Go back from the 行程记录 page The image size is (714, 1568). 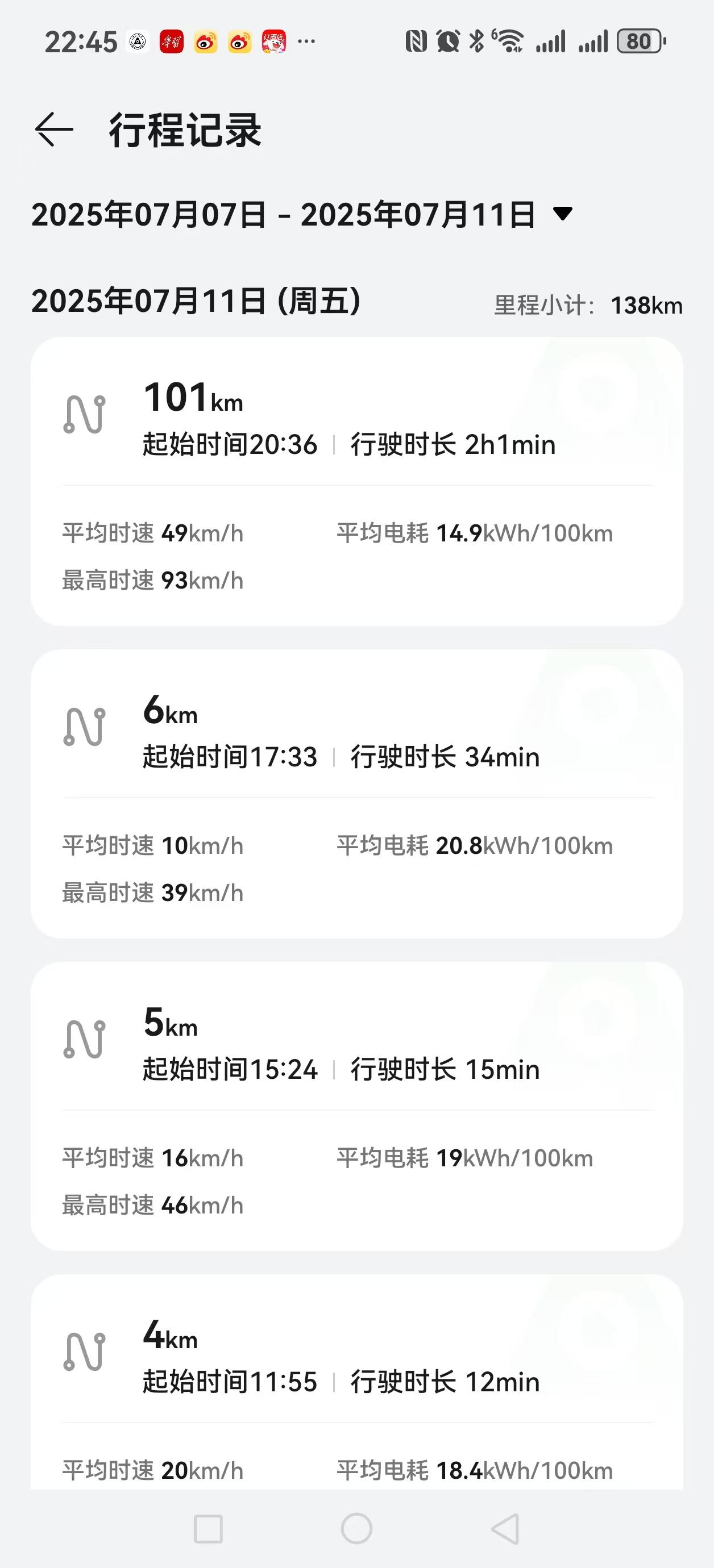click(53, 130)
